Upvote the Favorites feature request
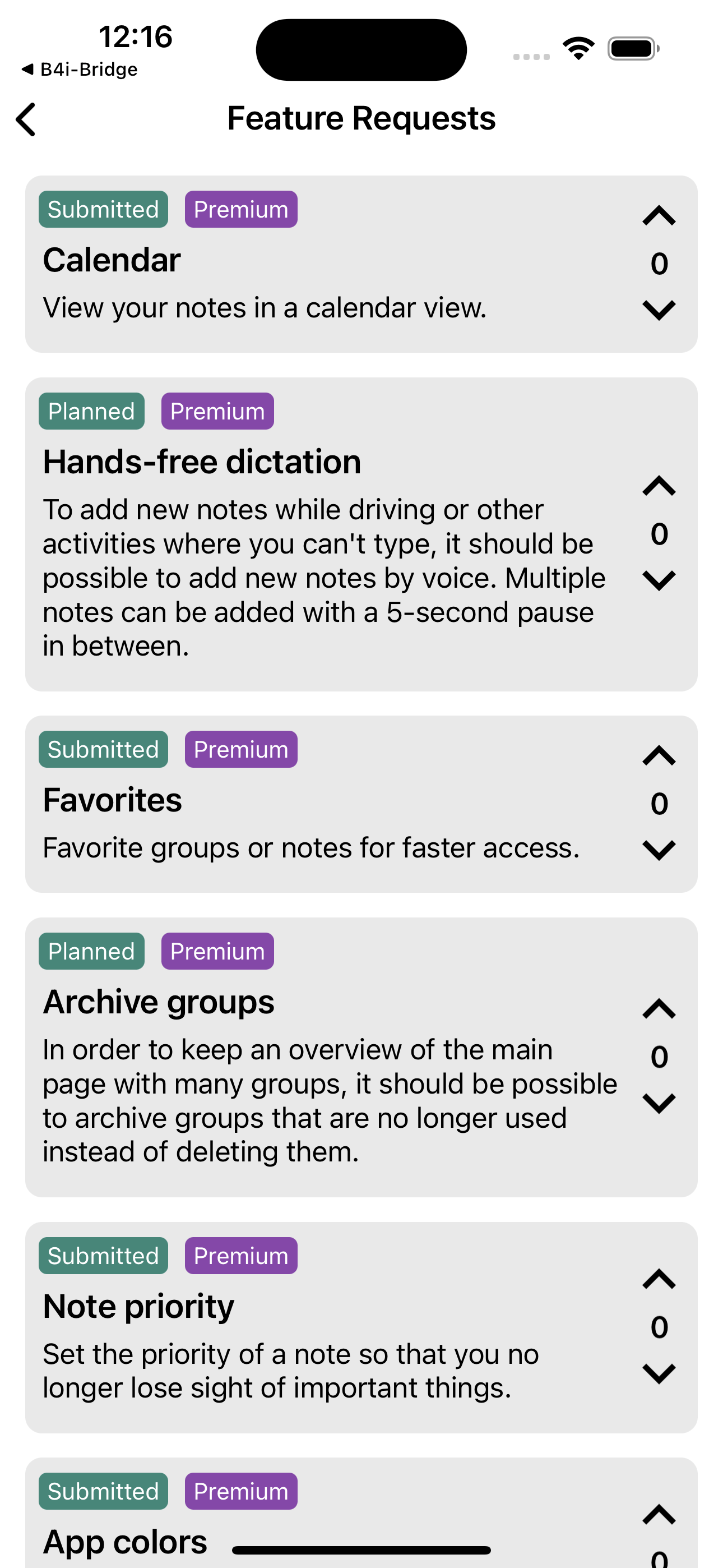This screenshot has width=723, height=1568. 659,756
